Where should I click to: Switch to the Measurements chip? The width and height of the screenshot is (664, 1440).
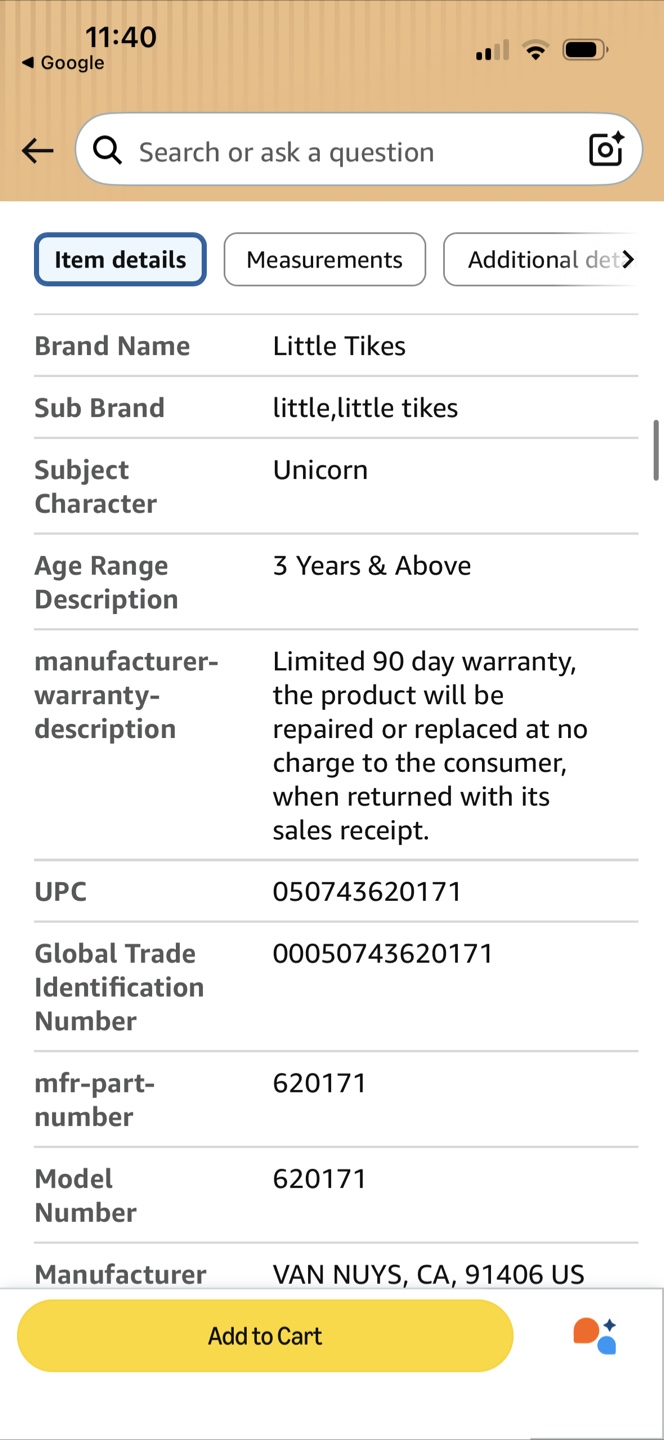(x=325, y=260)
